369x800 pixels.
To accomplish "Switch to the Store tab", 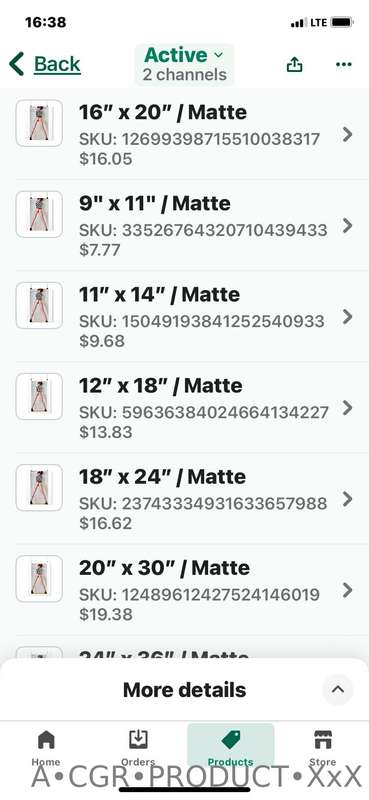I will (x=323, y=748).
